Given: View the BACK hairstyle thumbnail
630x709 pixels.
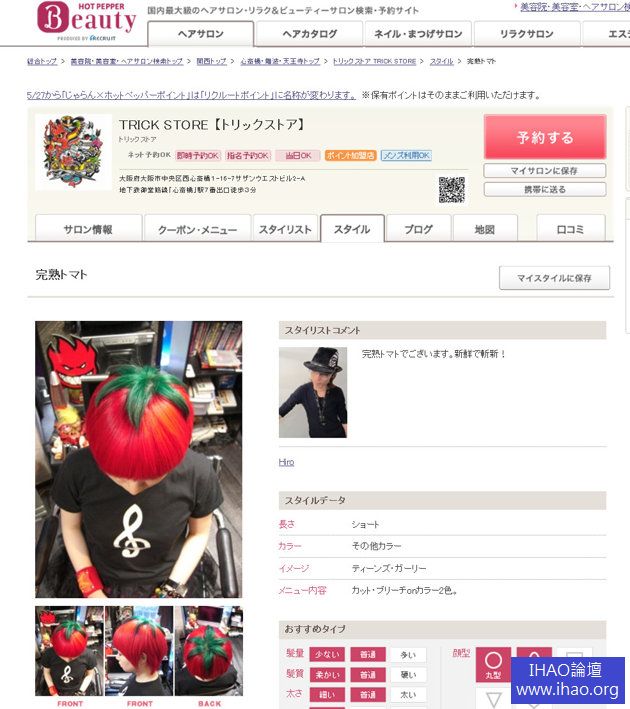Looking at the screenshot, I should 209,652.
